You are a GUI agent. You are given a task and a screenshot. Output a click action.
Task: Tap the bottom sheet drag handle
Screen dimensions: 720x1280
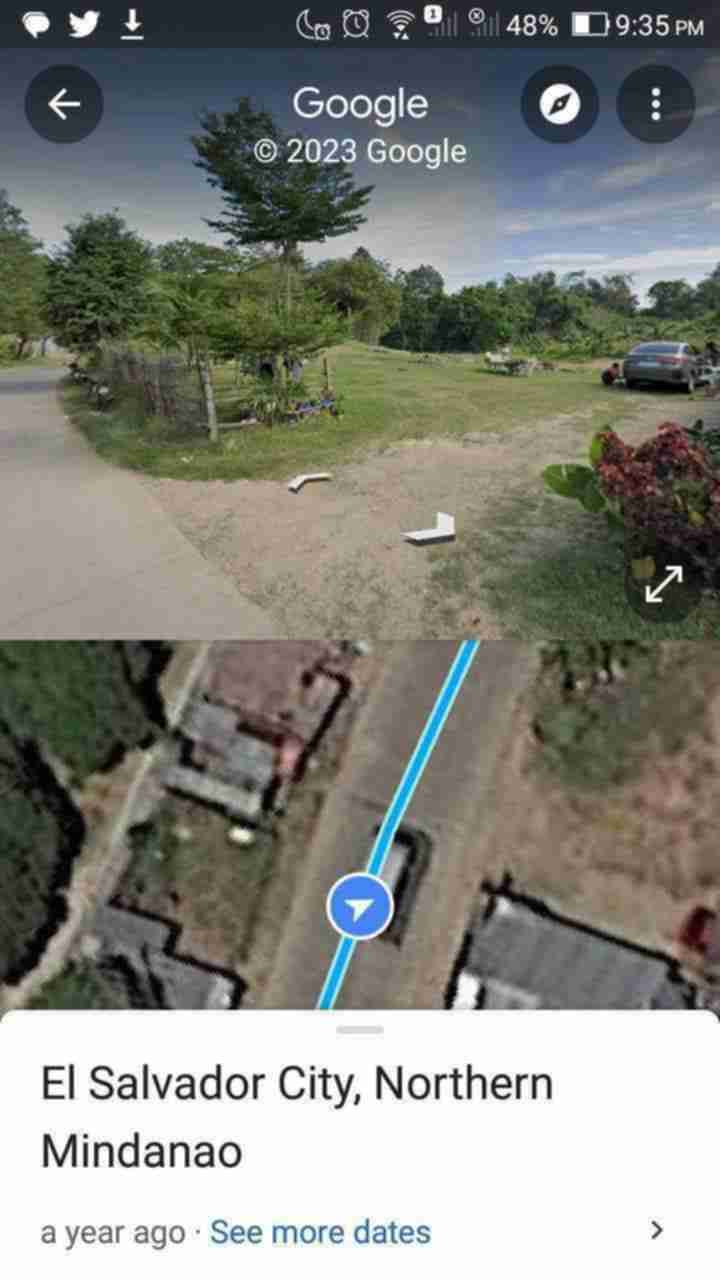point(360,1029)
